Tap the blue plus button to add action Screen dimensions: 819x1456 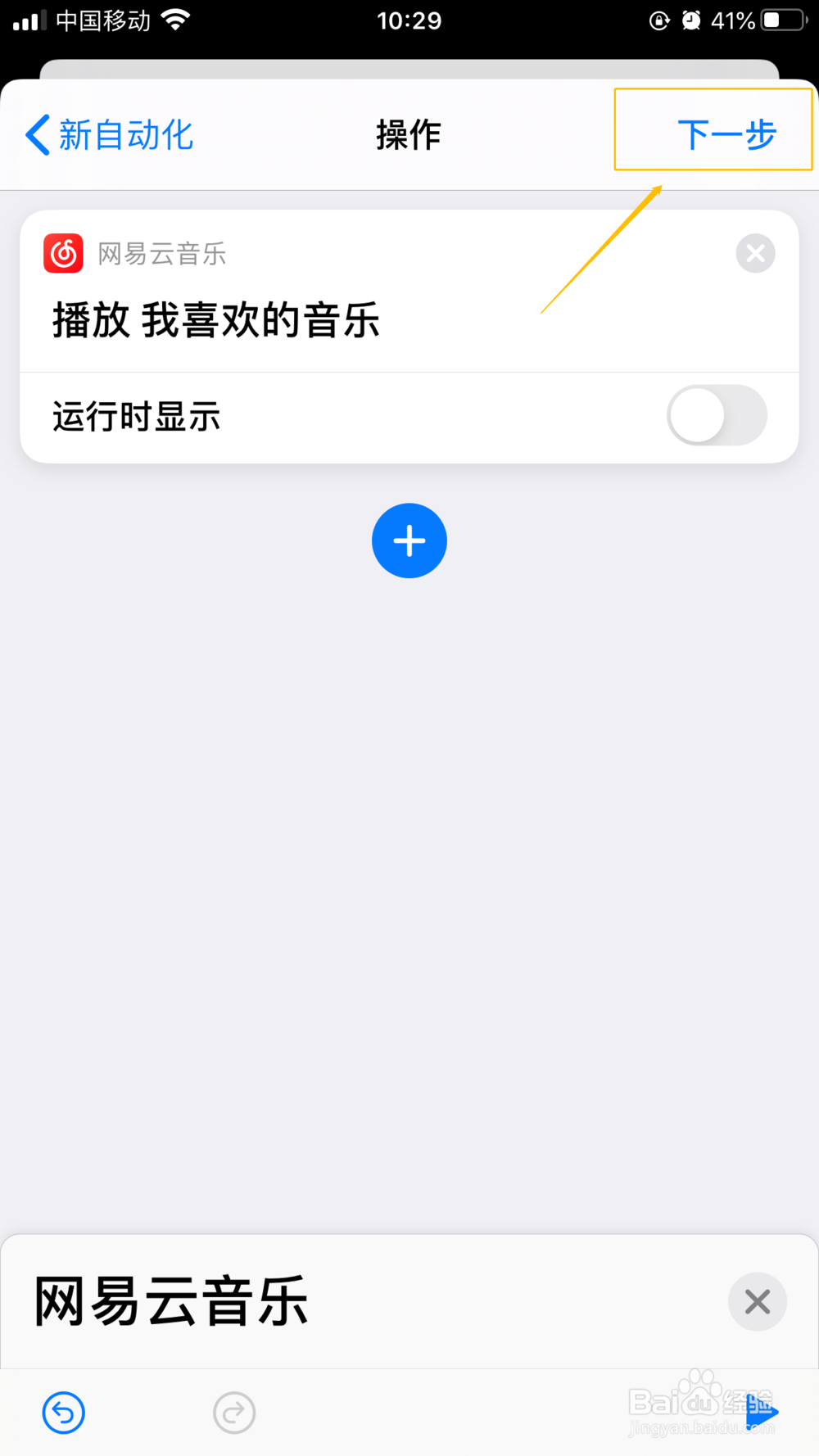point(409,540)
